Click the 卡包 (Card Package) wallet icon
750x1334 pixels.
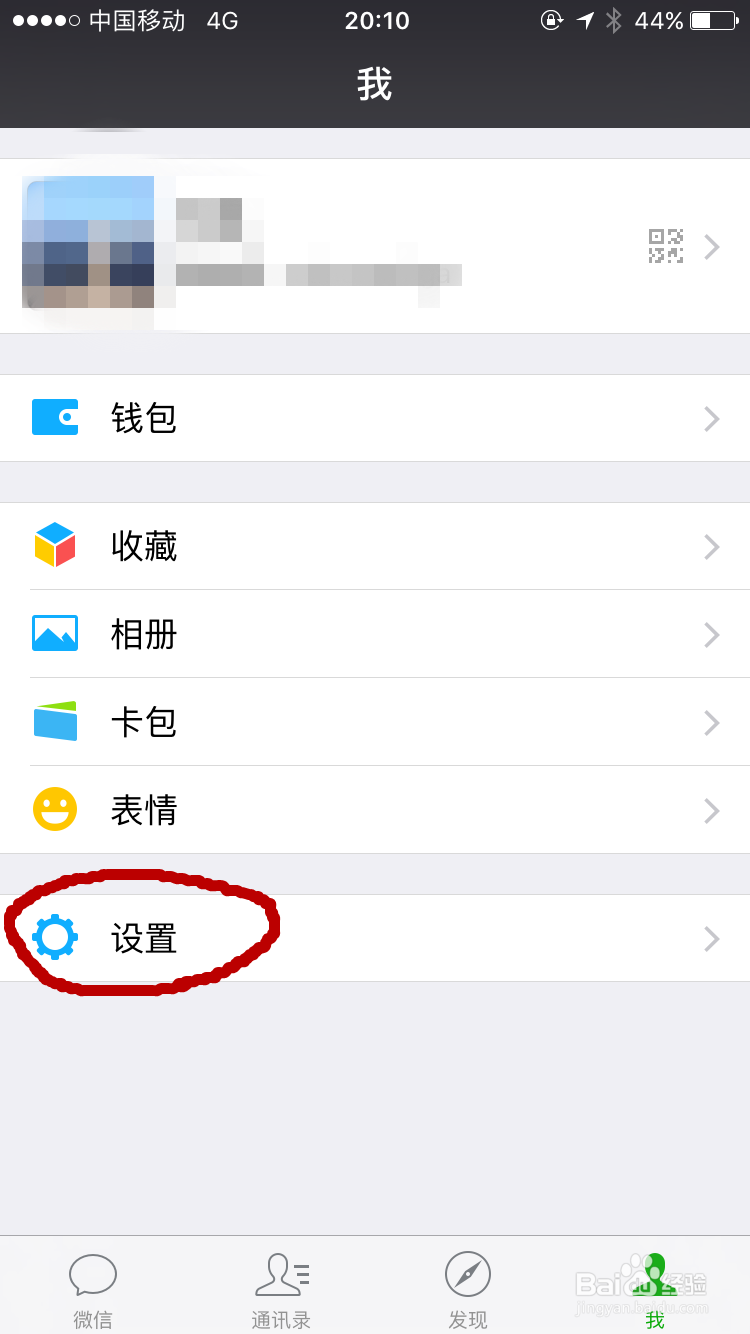pyautogui.click(x=53, y=722)
